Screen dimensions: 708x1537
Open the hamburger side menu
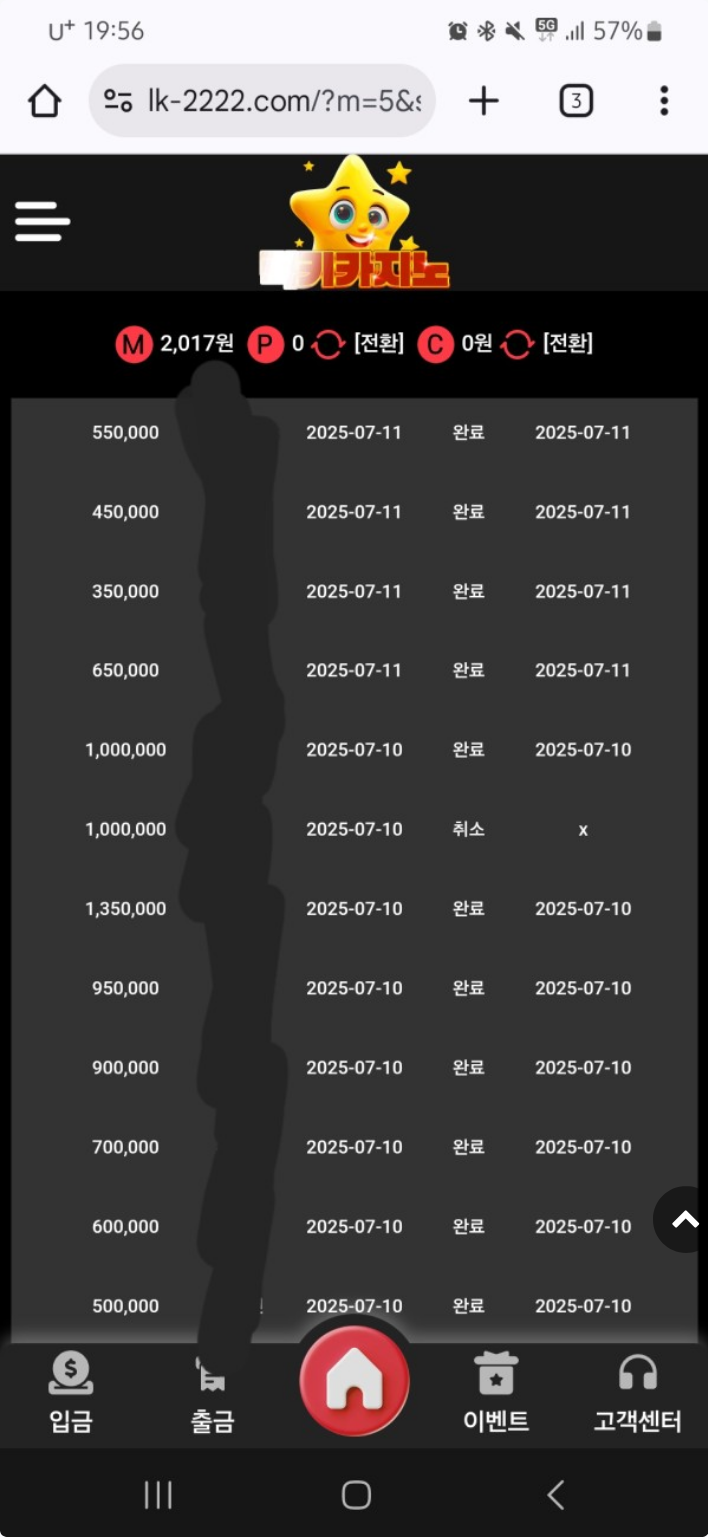click(42, 221)
